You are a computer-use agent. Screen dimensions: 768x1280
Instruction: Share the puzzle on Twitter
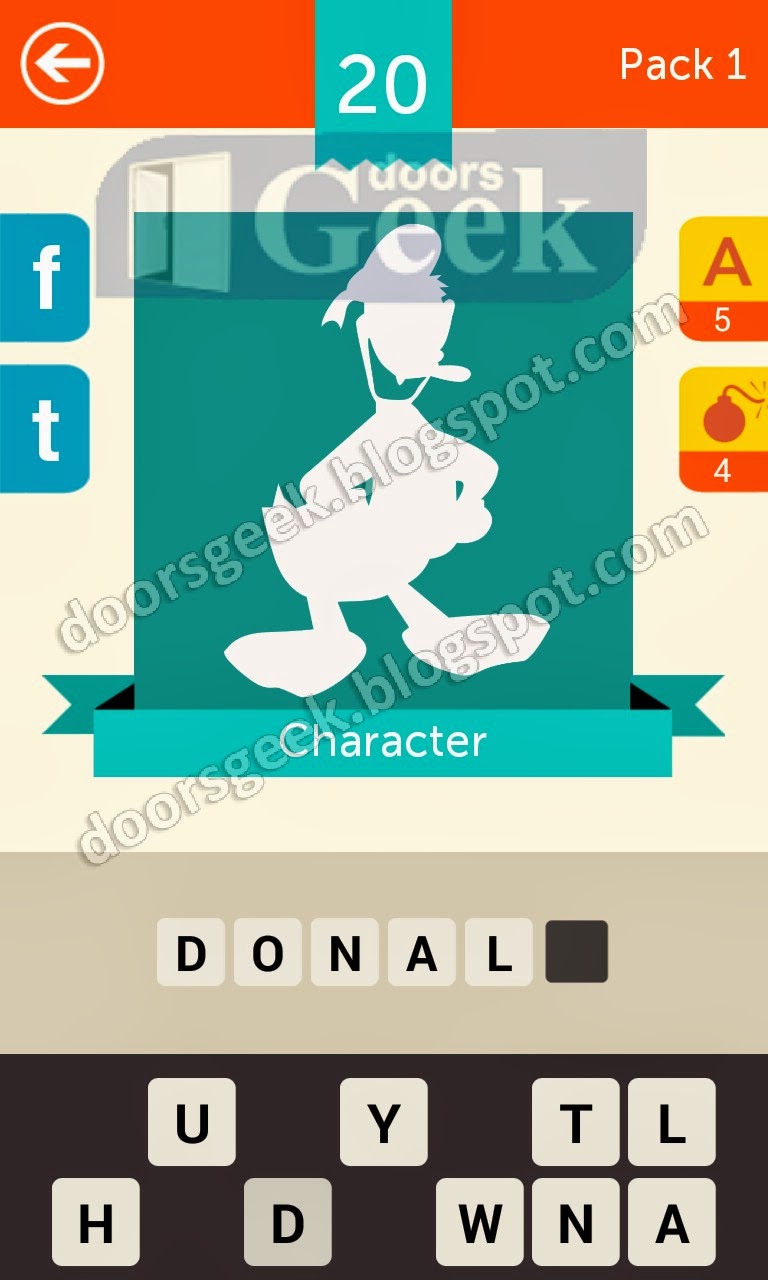(x=45, y=428)
